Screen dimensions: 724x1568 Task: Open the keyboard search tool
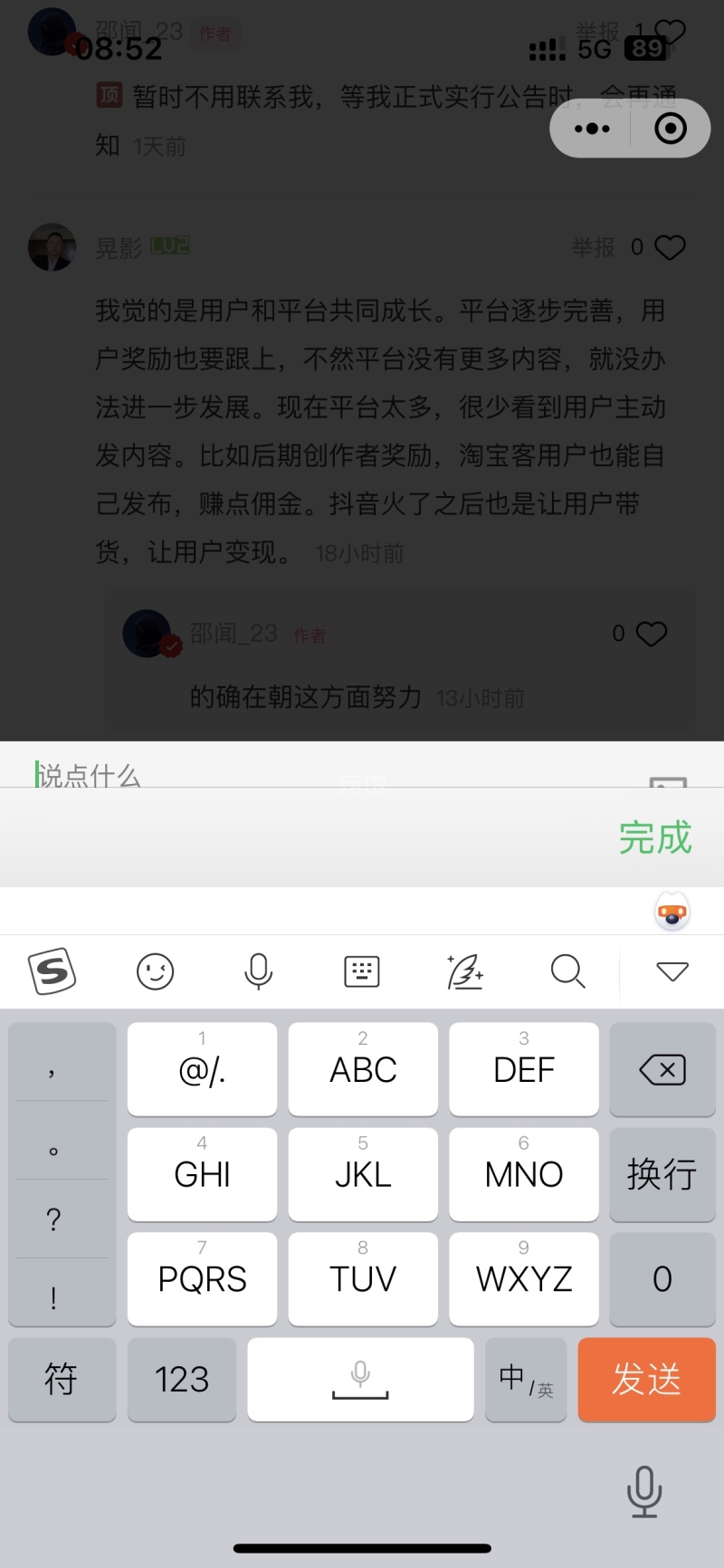(567, 971)
